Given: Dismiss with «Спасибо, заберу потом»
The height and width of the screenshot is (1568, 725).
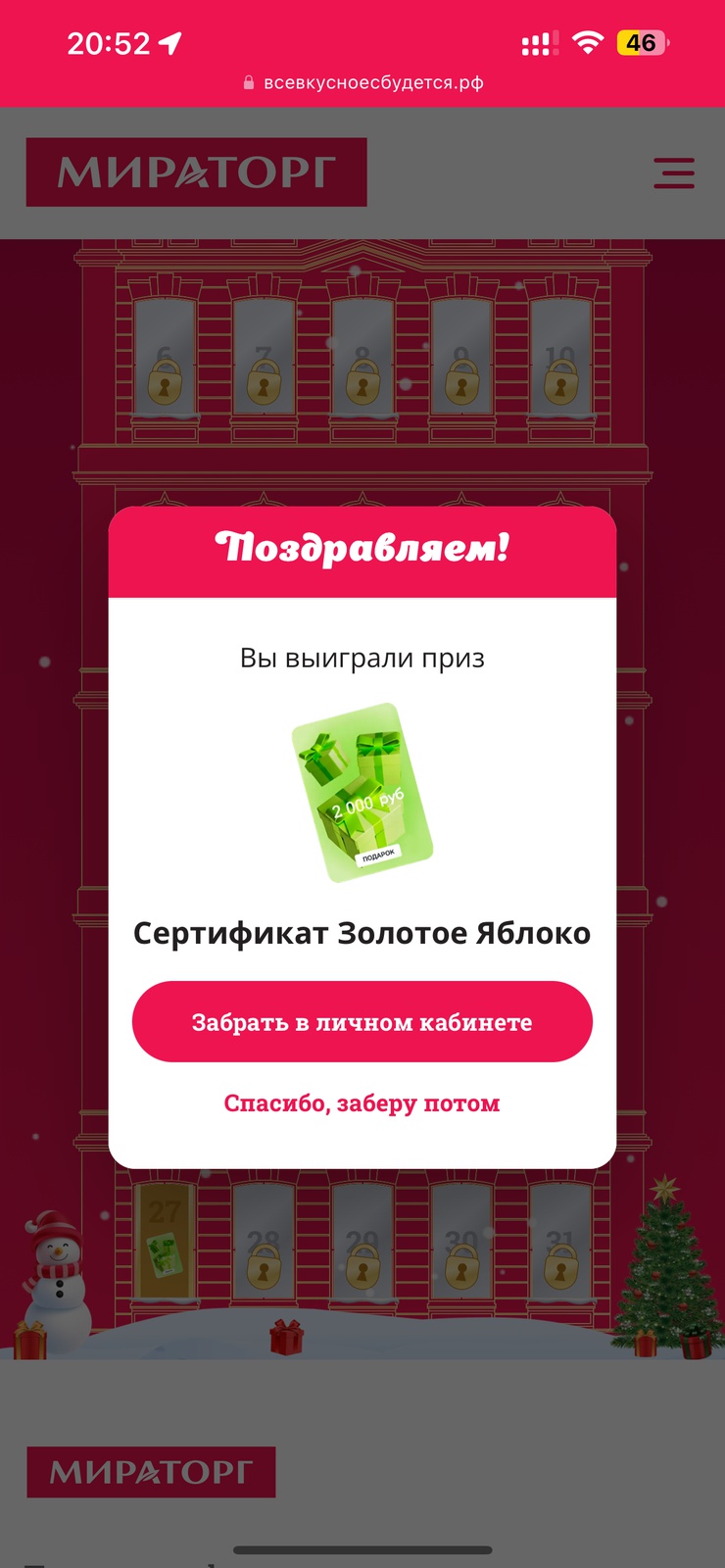Looking at the screenshot, I should pos(362,1103).
